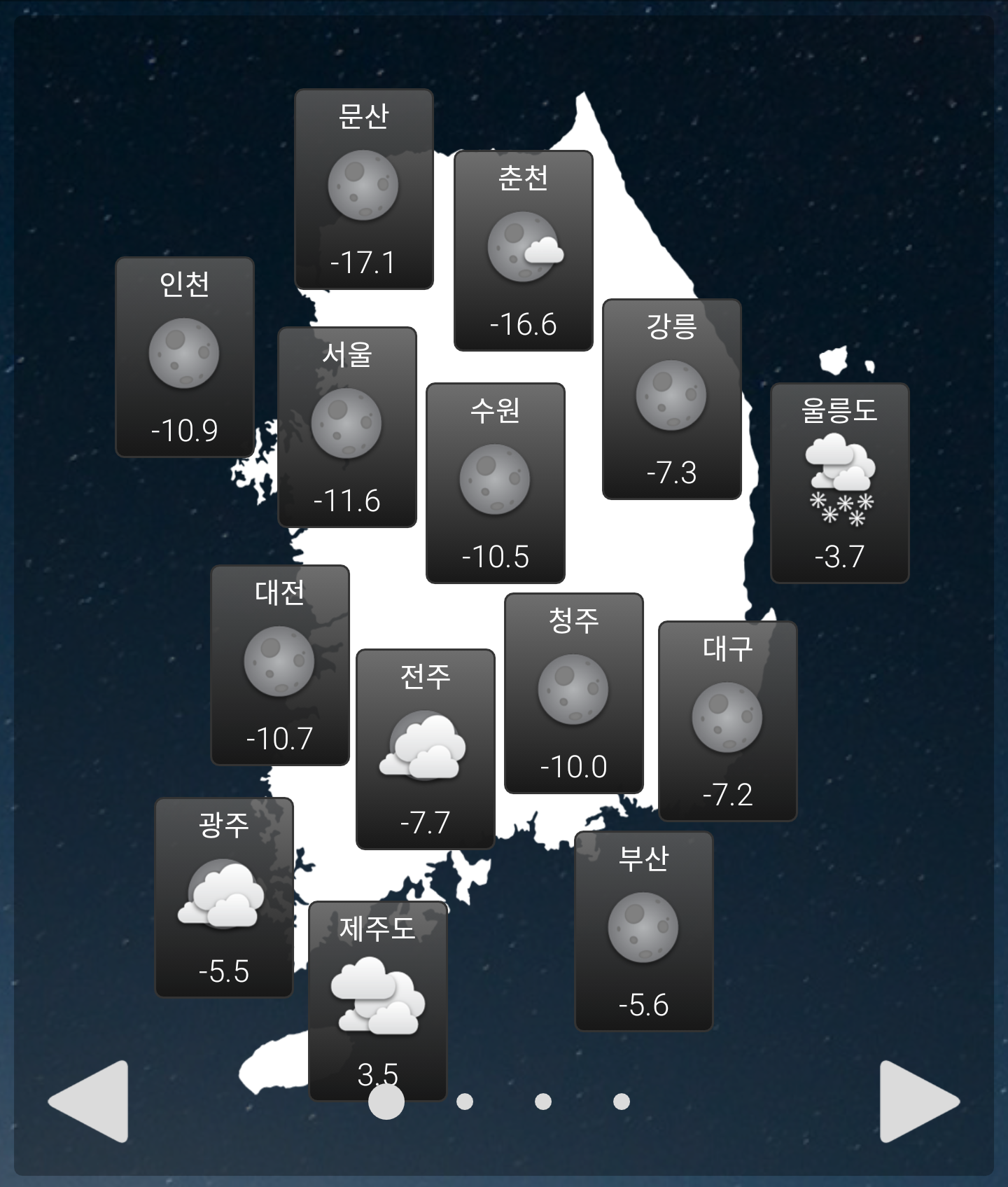Select the 수원 weather card

pyautogui.click(x=496, y=483)
